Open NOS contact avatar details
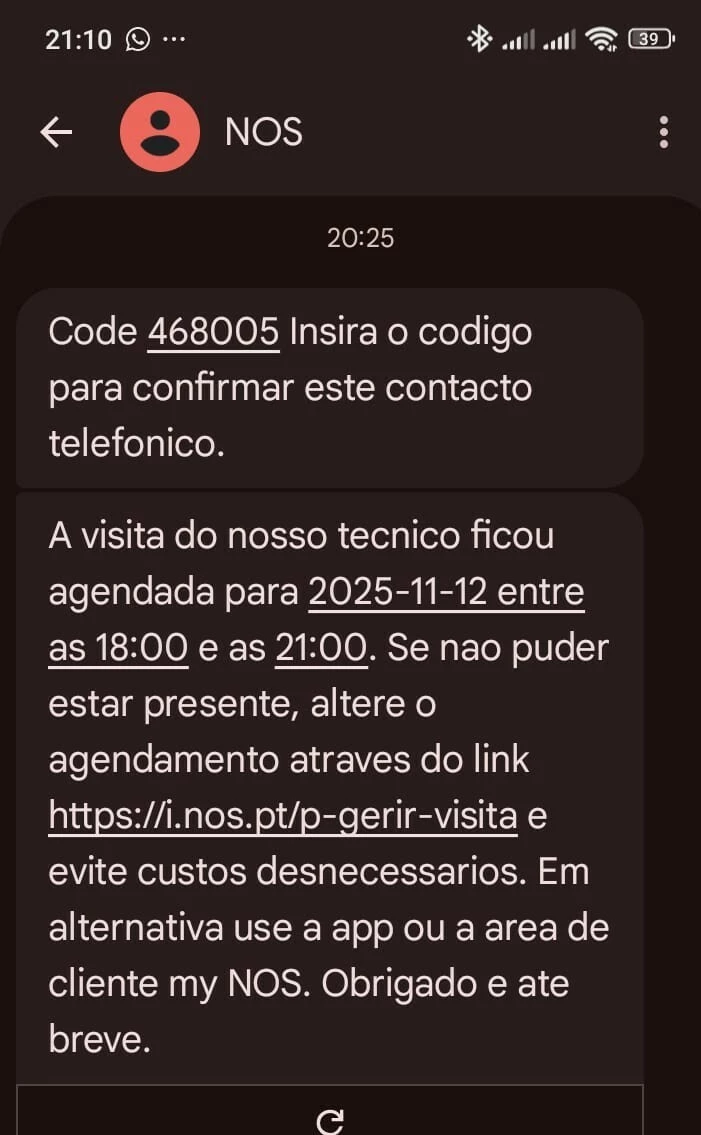Image resolution: width=701 pixels, height=1135 pixels. coord(159,132)
